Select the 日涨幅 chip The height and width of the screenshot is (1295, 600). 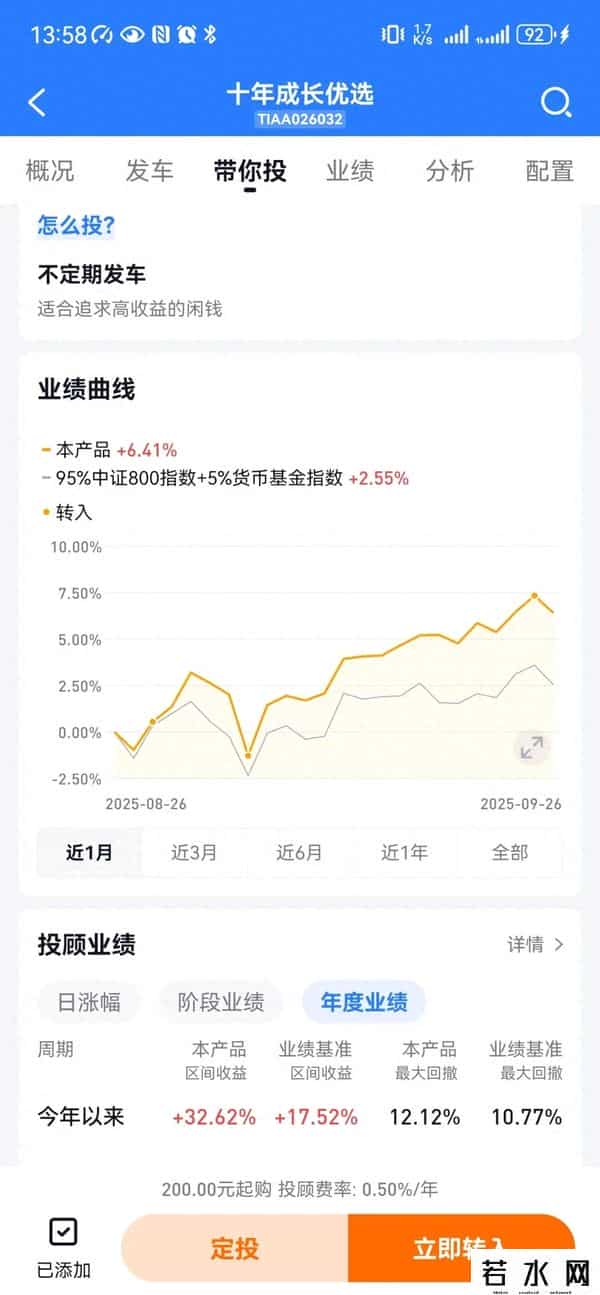click(89, 1002)
